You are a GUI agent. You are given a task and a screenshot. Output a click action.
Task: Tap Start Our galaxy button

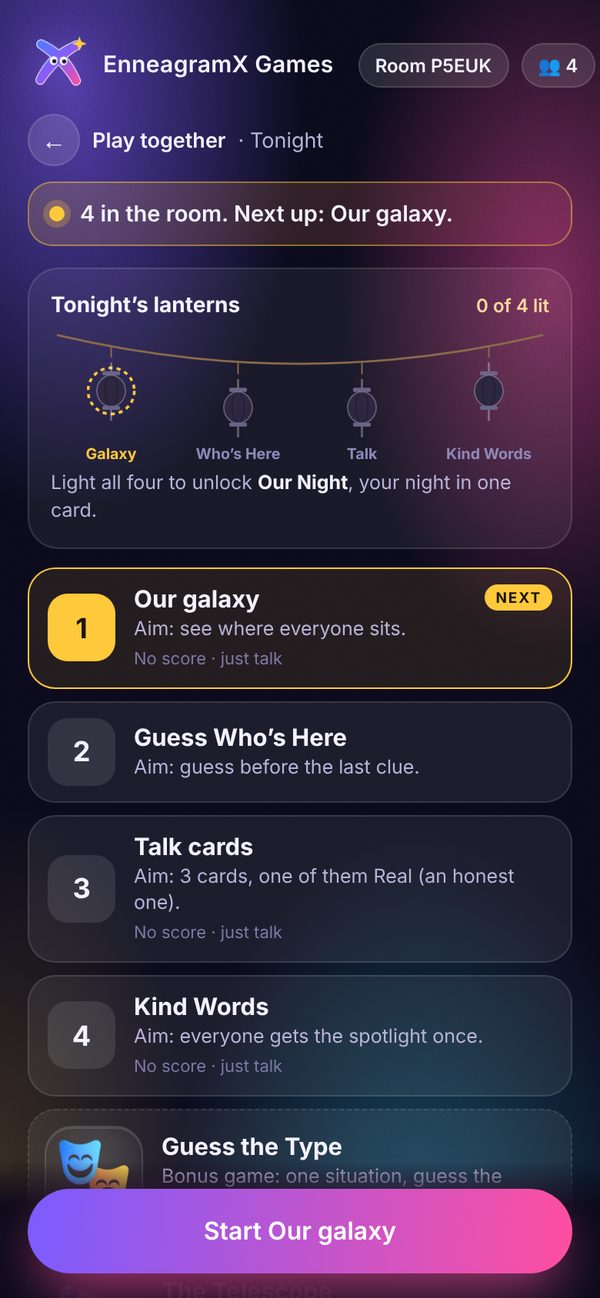point(300,1231)
